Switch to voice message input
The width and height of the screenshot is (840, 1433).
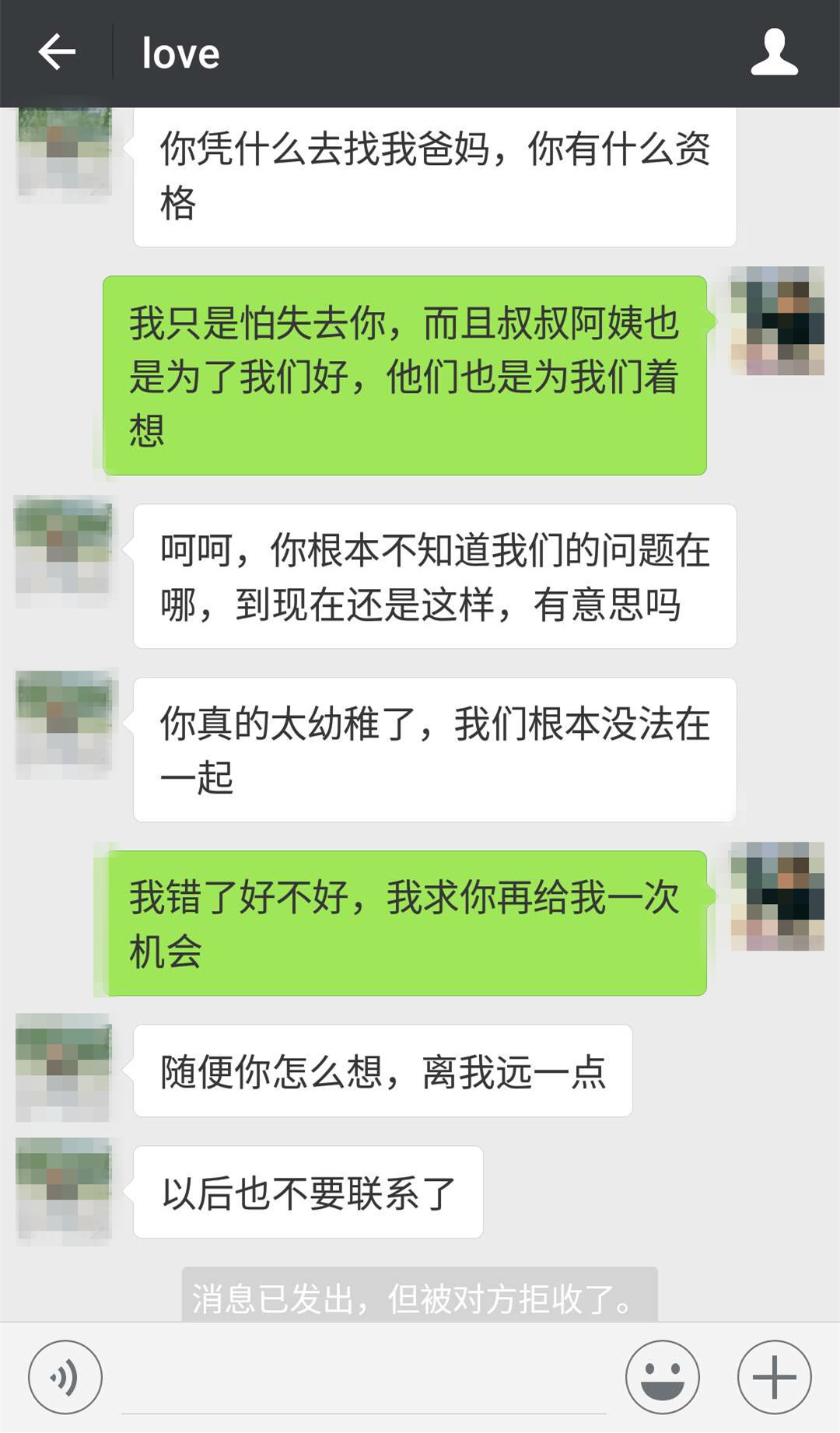(65, 1377)
